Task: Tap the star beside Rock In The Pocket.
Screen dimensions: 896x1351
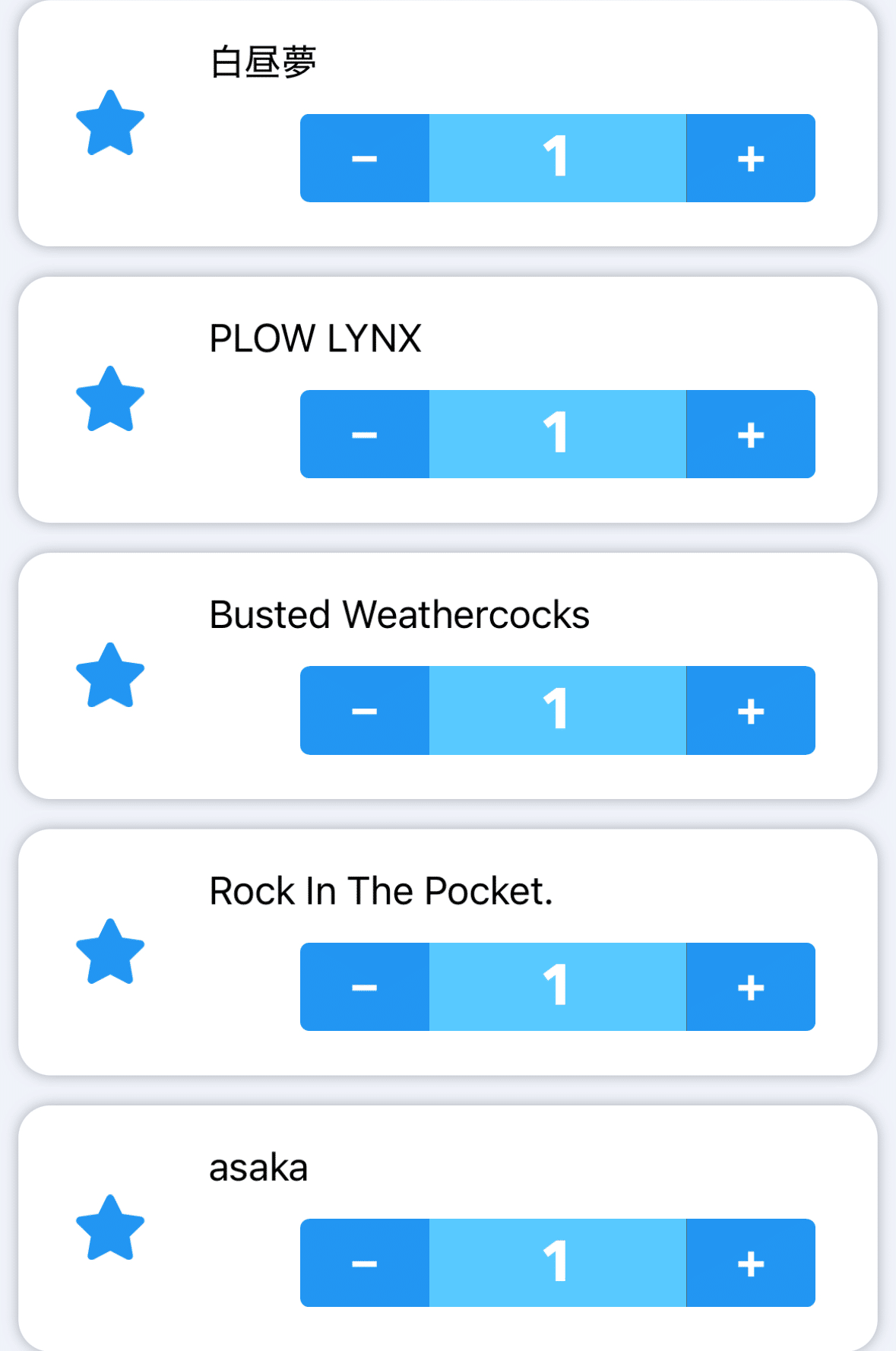Action: coord(110,953)
